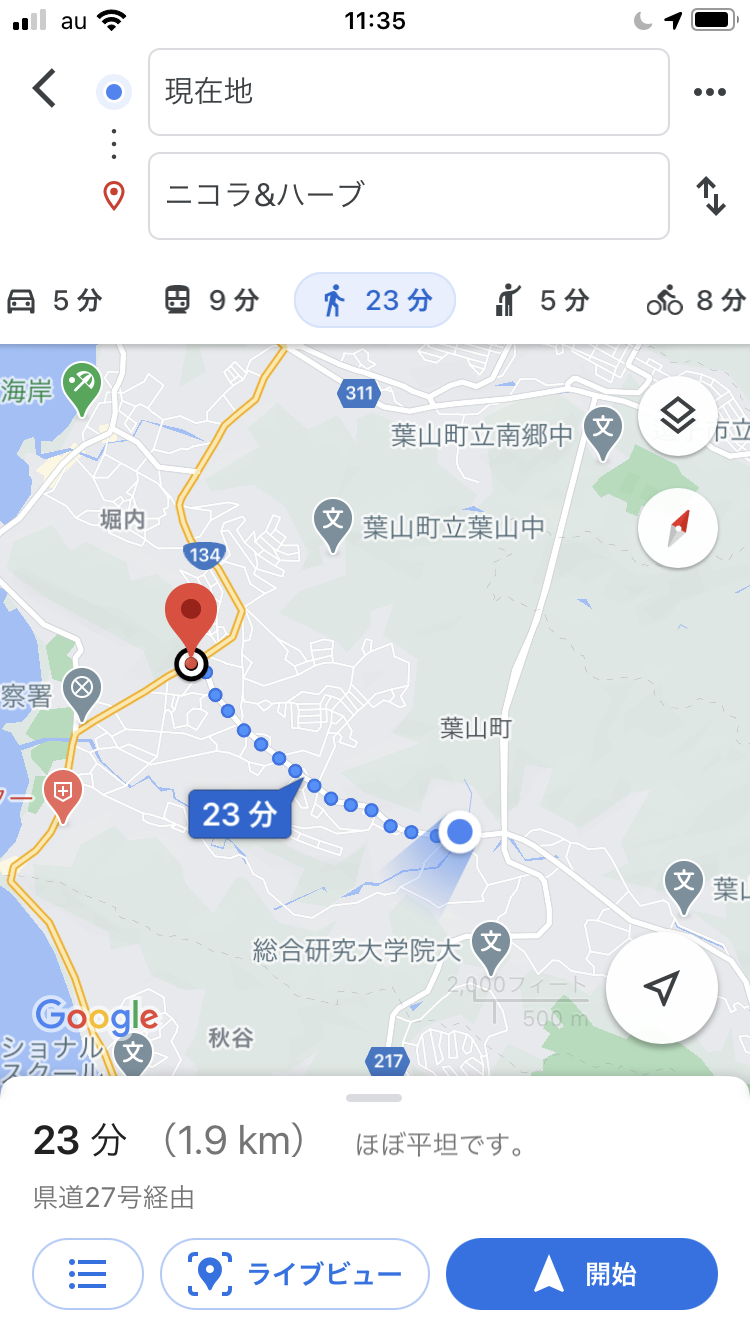Image resolution: width=750 pixels, height=1334 pixels.
Task: Center map on my location
Action: click(x=661, y=988)
